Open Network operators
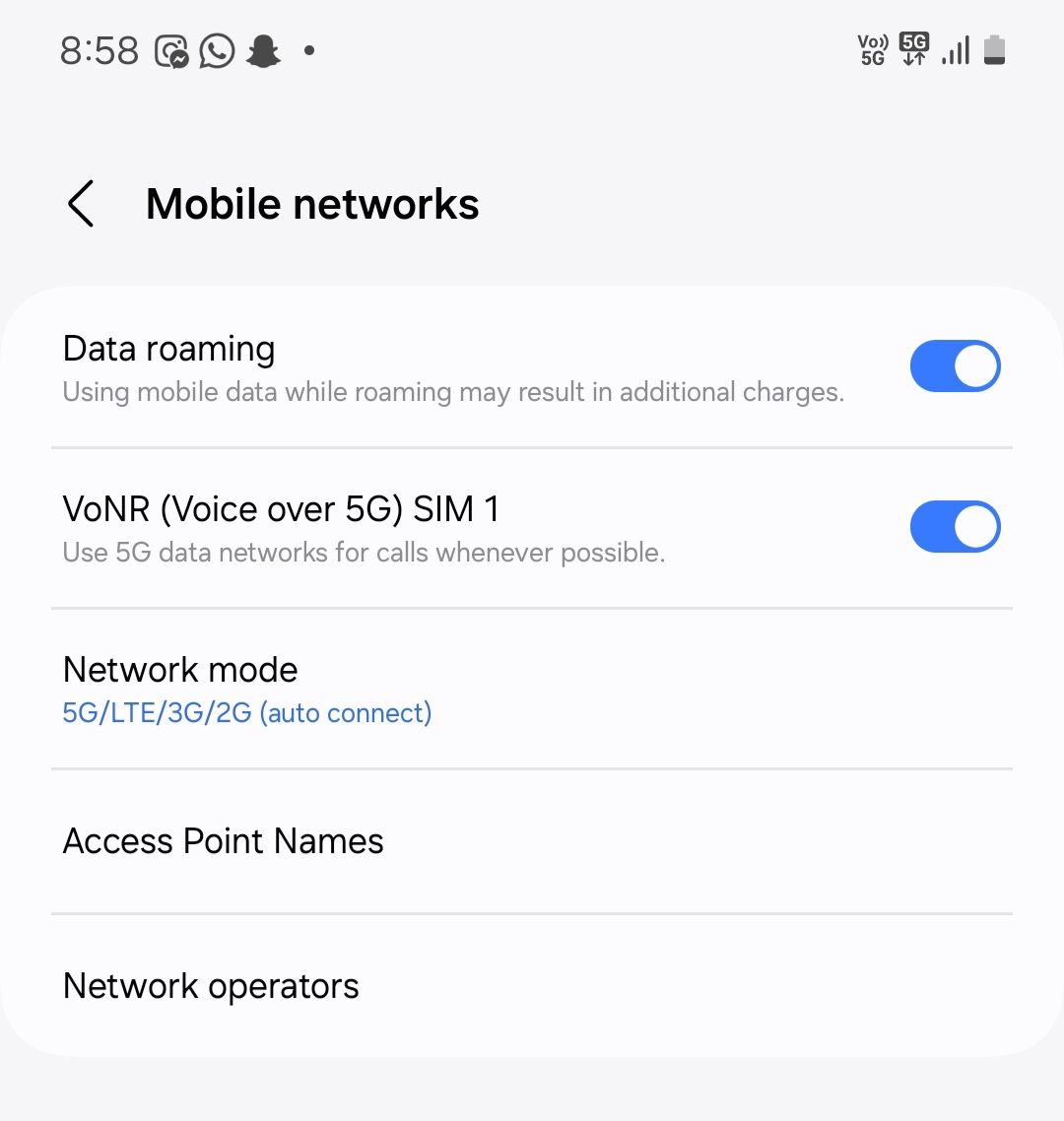This screenshot has height=1121, width=1064. (x=211, y=986)
